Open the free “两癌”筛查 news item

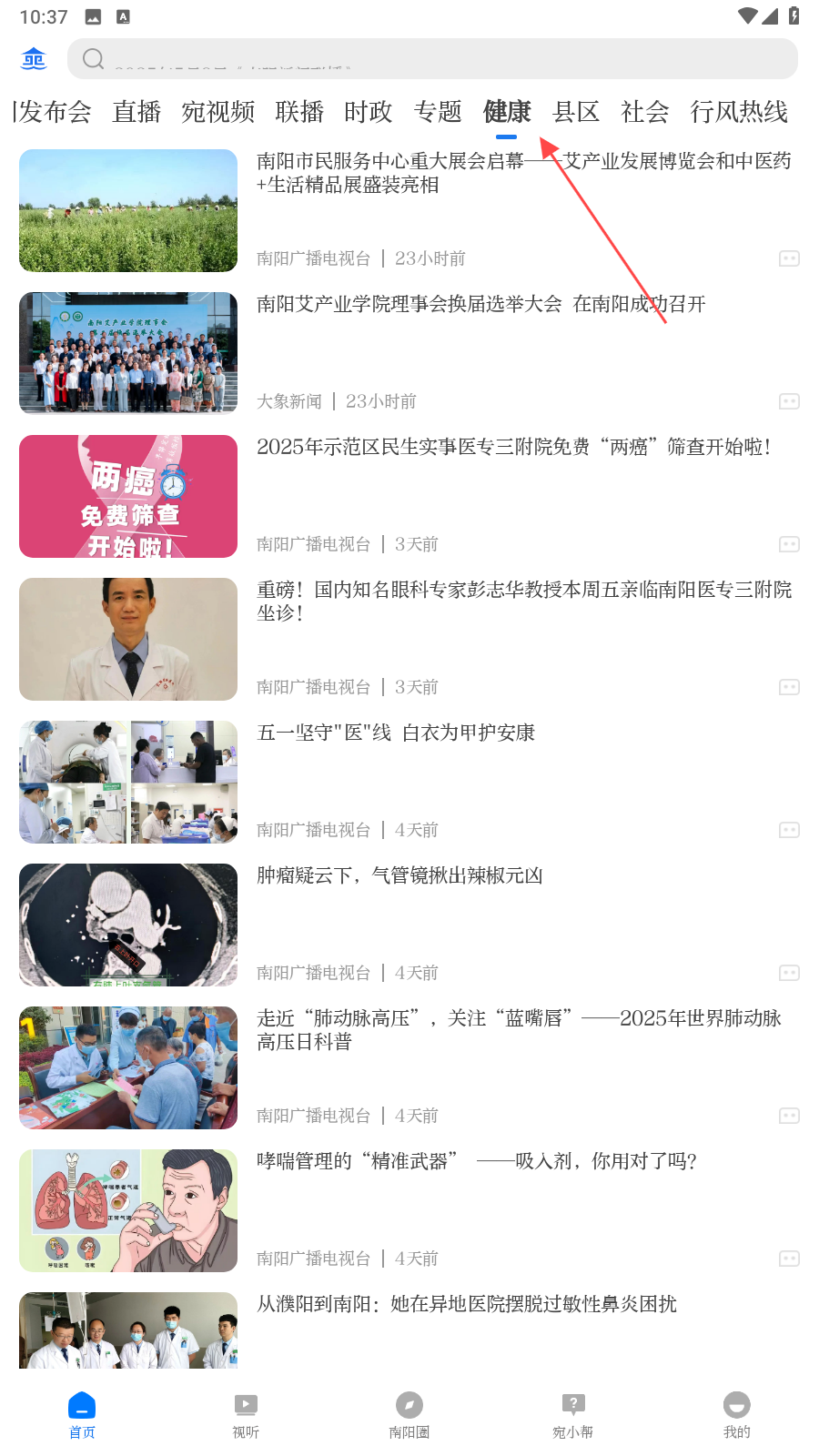tap(514, 448)
